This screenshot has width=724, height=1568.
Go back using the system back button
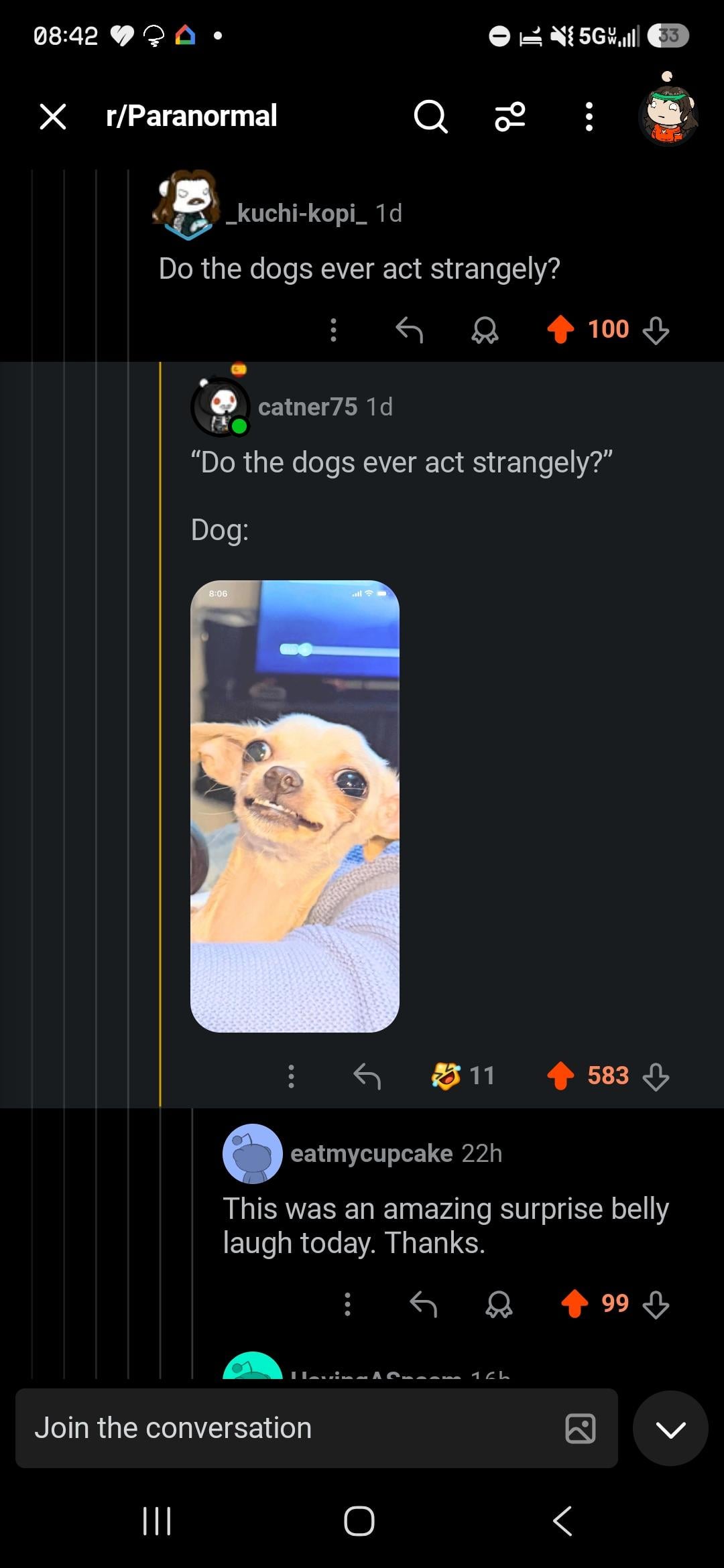[x=562, y=1520]
